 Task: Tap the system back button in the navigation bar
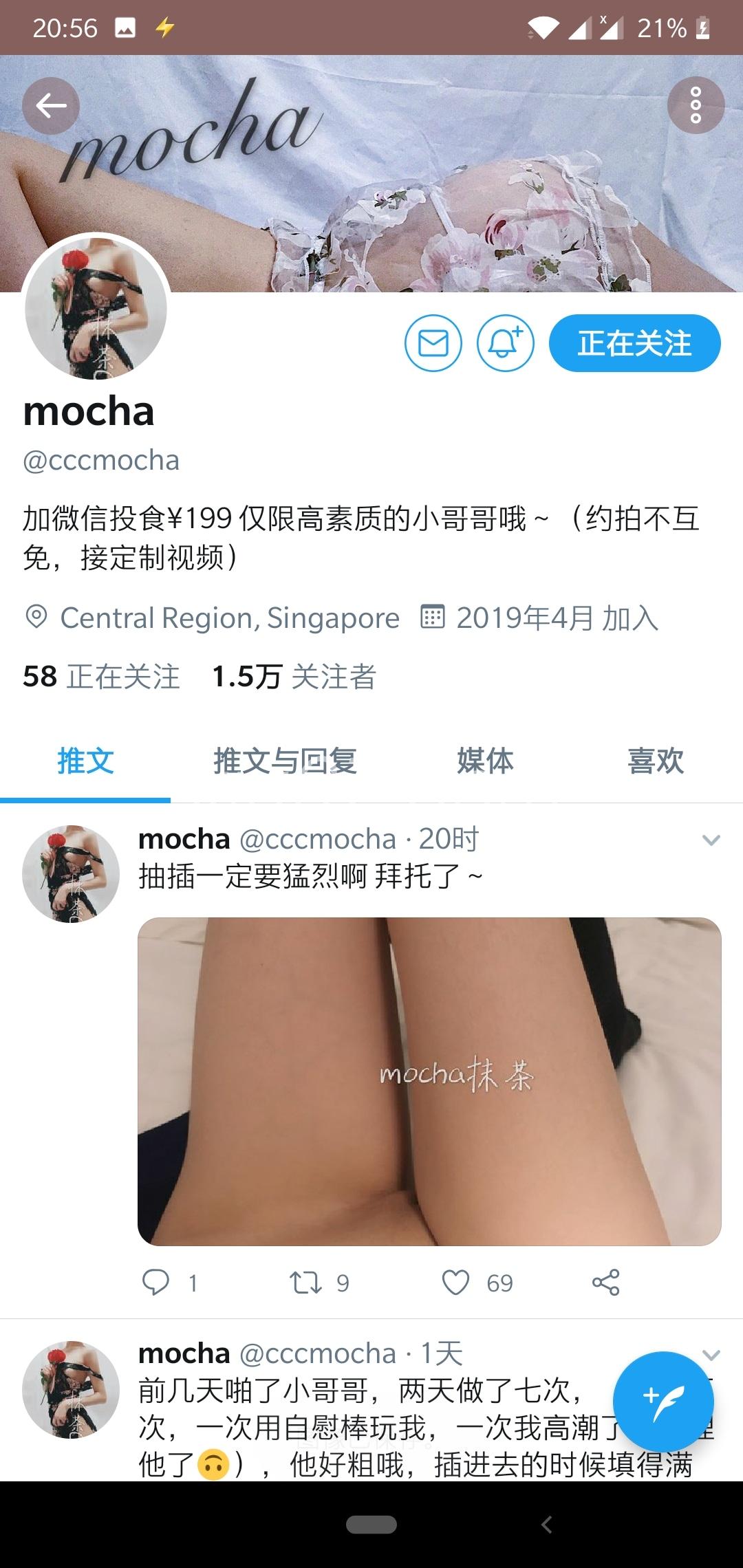(x=547, y=1525)
